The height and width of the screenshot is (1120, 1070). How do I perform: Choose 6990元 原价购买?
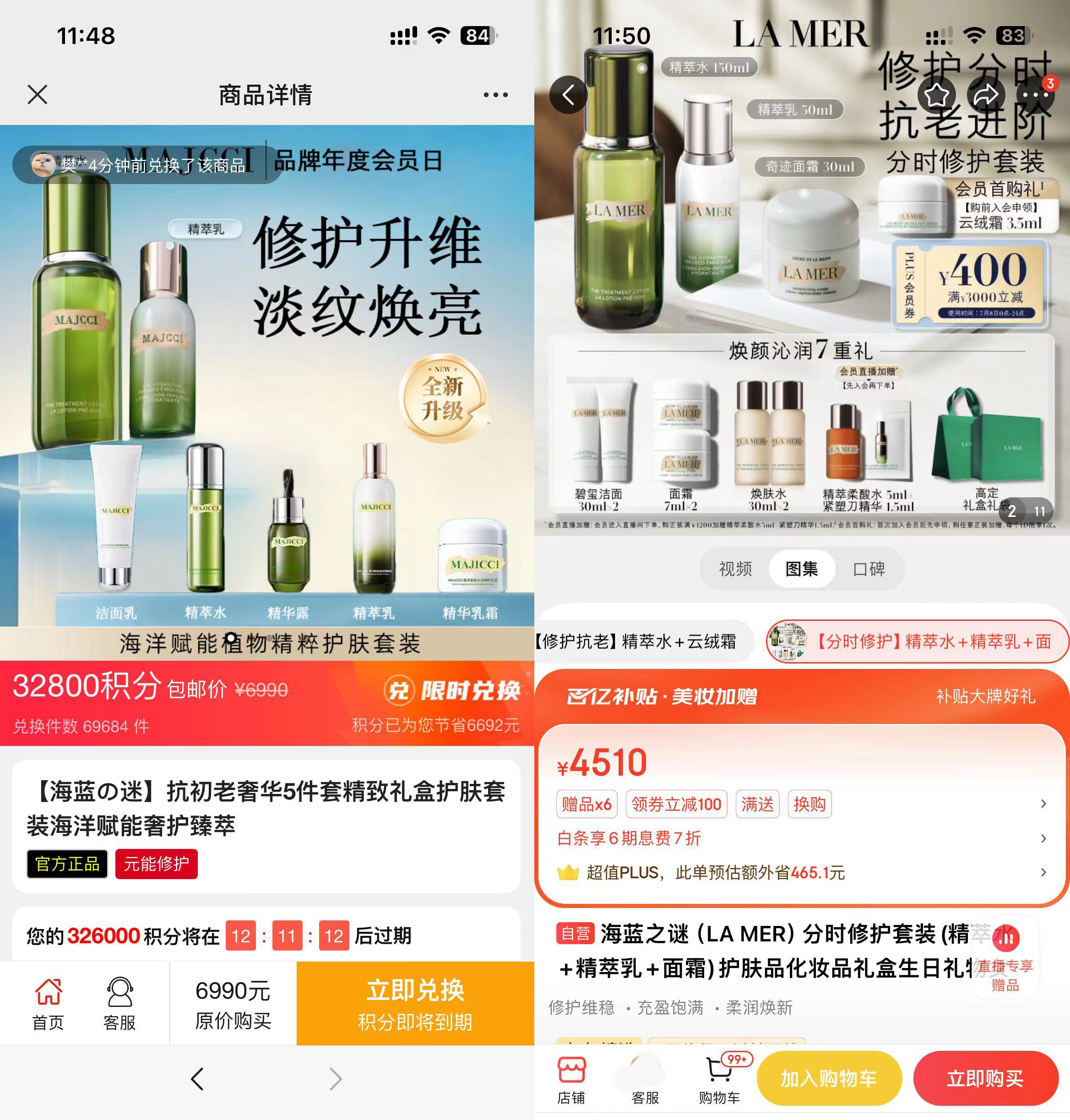coord(233,1004)
